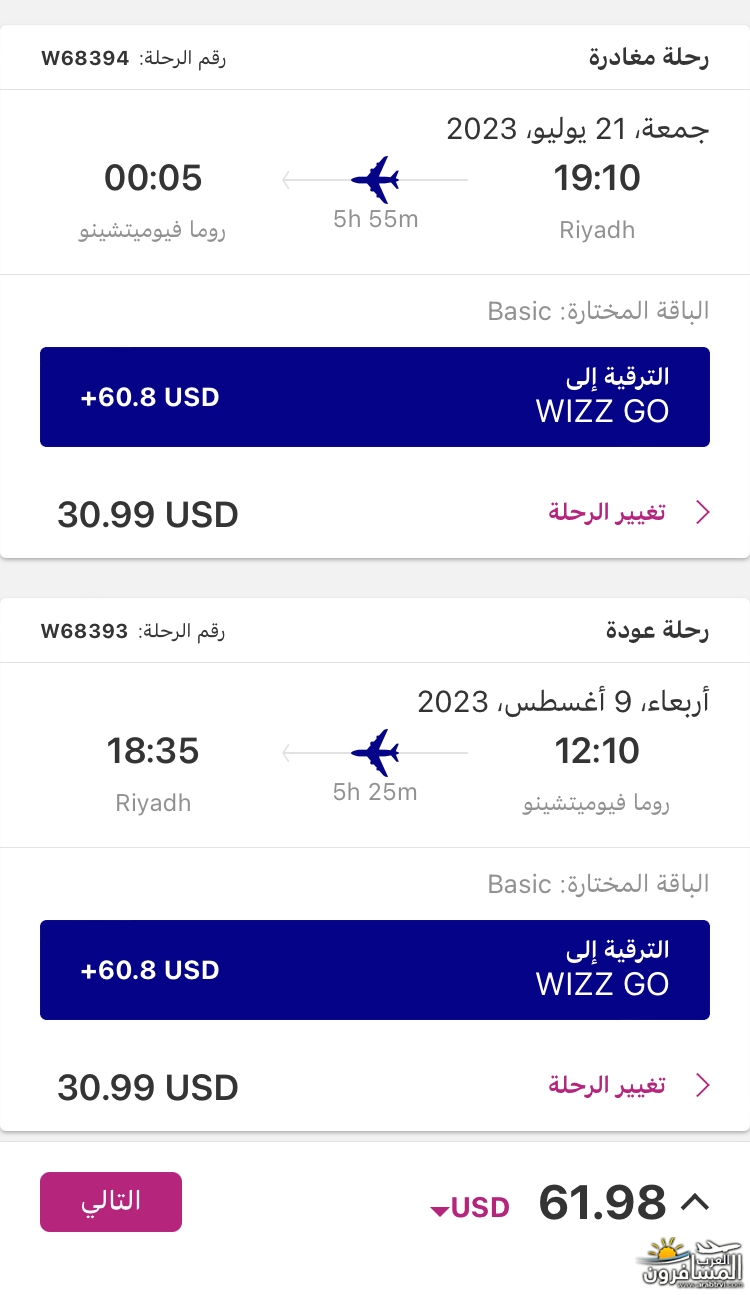Upgrade the return flight to WIZZ GO
The width and height of the screenshot is (750, 1295).
(375, 970)
